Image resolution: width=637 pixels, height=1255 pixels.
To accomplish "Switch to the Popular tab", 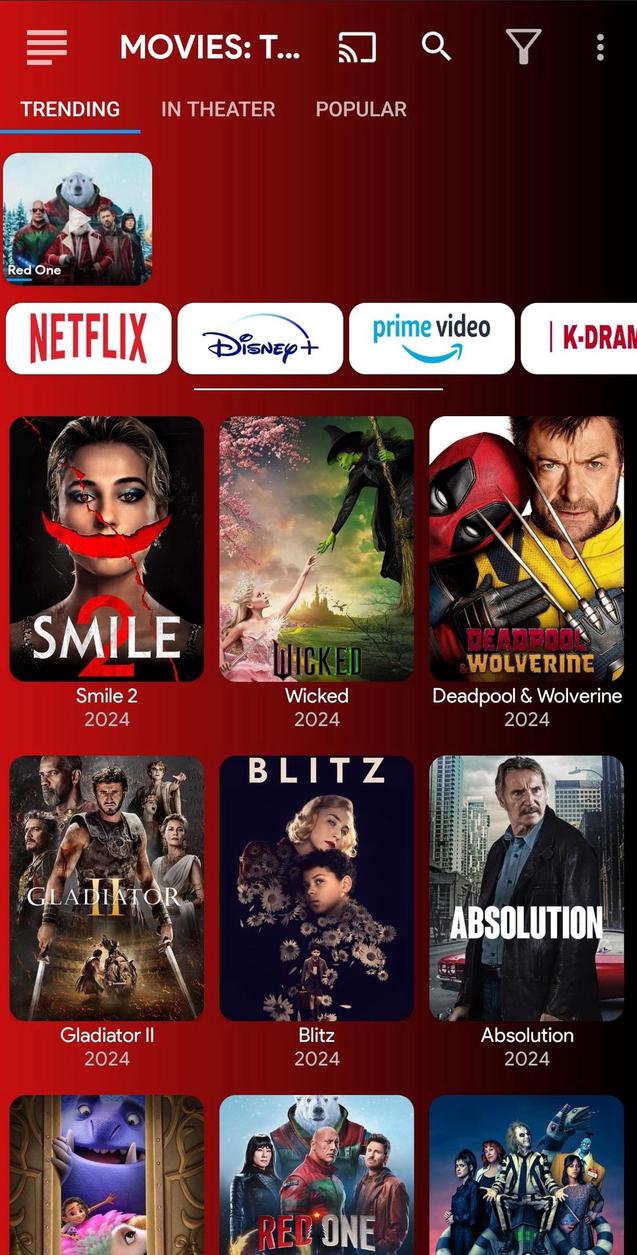I will point(361,109).
